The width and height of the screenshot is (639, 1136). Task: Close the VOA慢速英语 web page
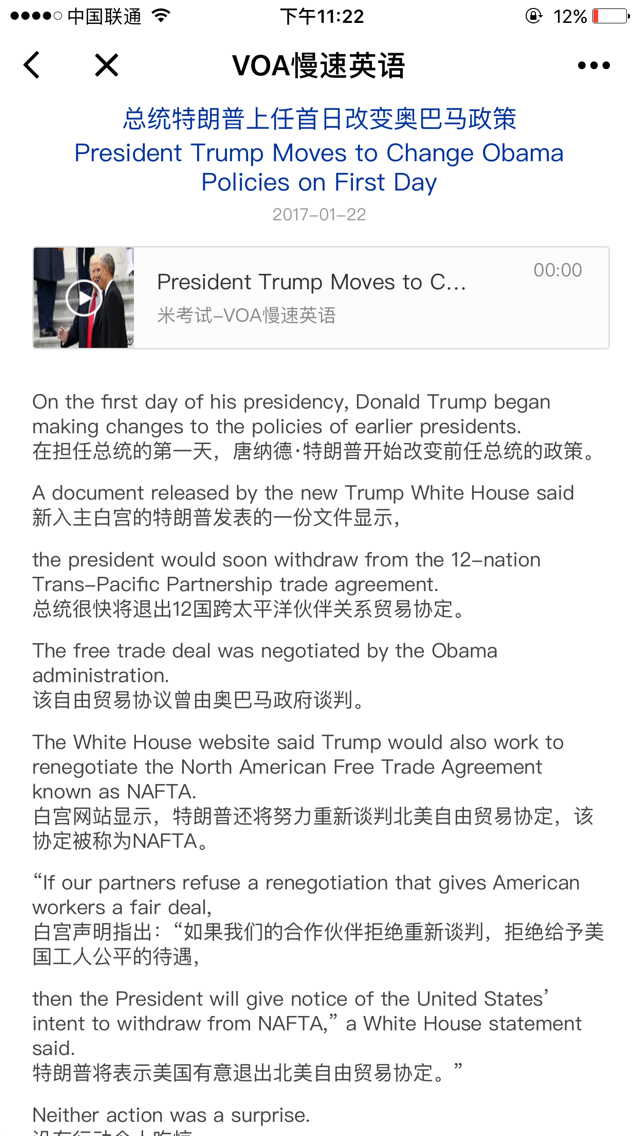(x=106, y=65)
